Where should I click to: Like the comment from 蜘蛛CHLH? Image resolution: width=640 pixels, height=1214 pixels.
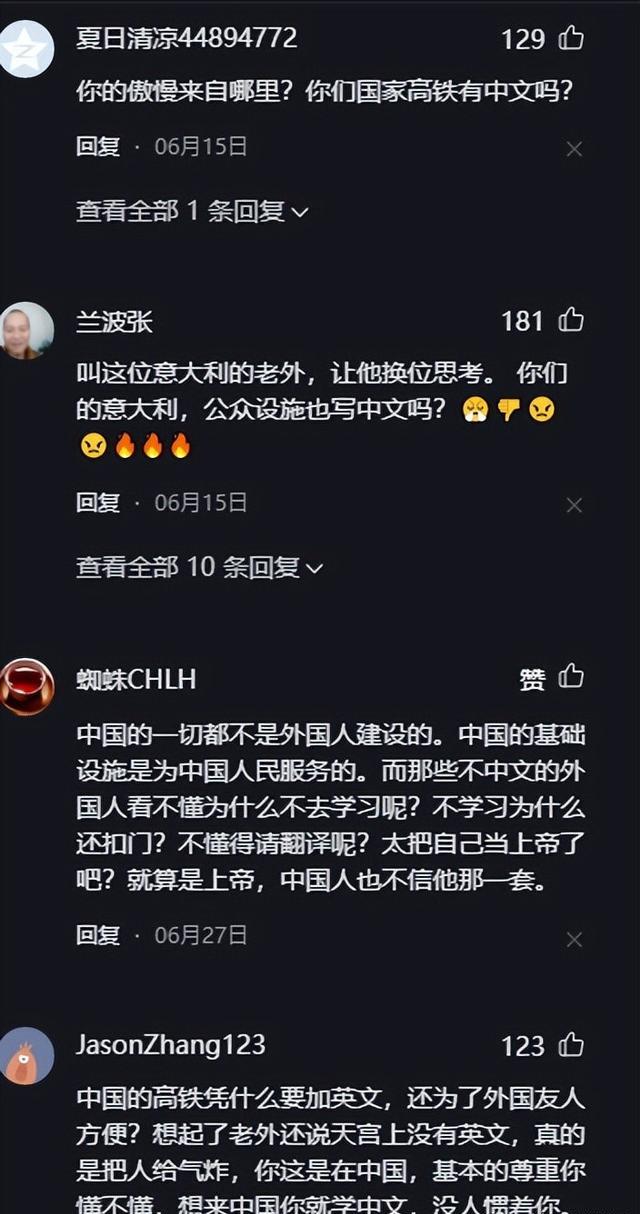(x=571, y=677)
